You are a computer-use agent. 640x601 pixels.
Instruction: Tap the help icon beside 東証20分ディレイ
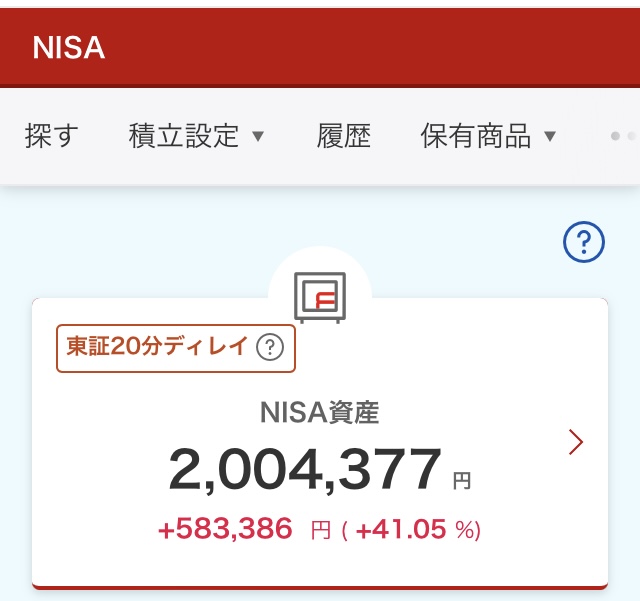point(270,348)
